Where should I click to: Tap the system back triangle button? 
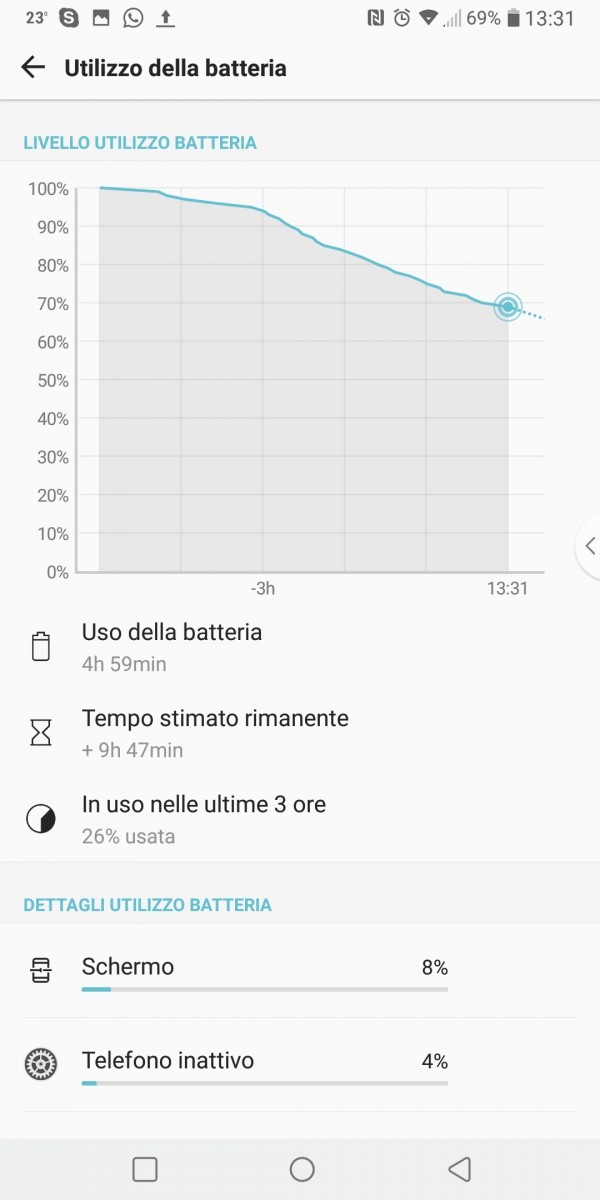(459, 1169)
